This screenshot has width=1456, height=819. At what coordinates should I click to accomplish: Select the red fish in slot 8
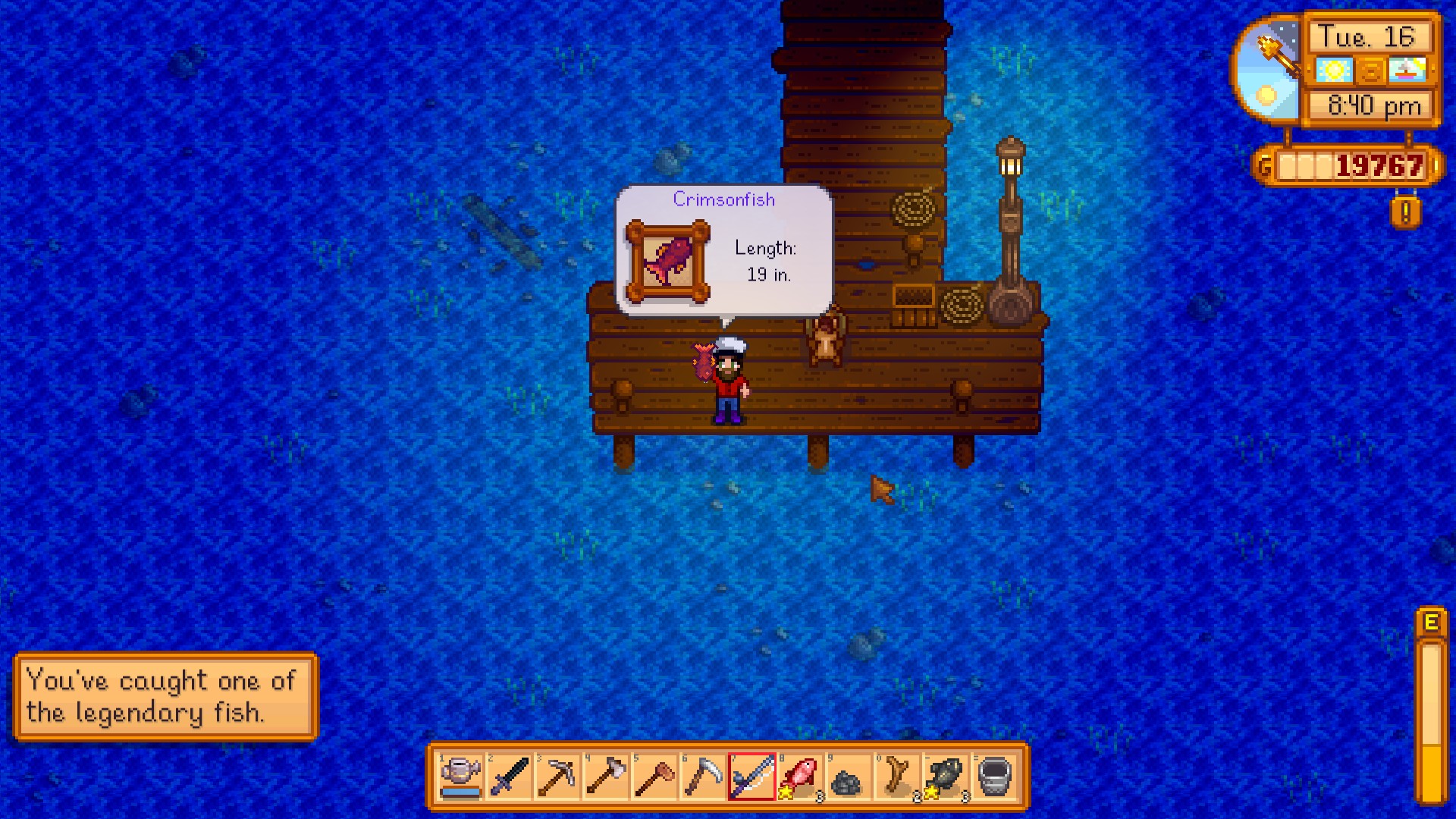coord(800,777)
